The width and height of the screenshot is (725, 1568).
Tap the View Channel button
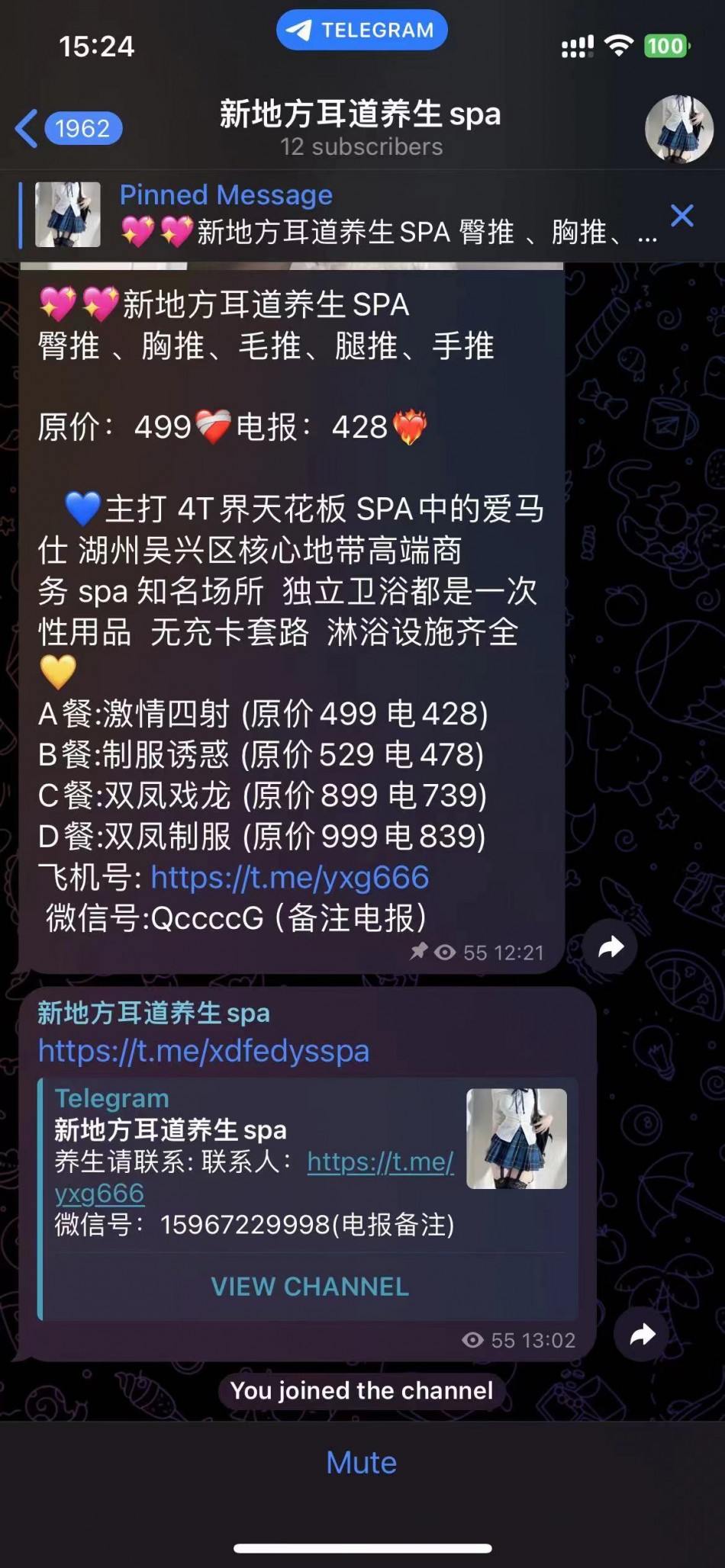[x=310, y=1287]
